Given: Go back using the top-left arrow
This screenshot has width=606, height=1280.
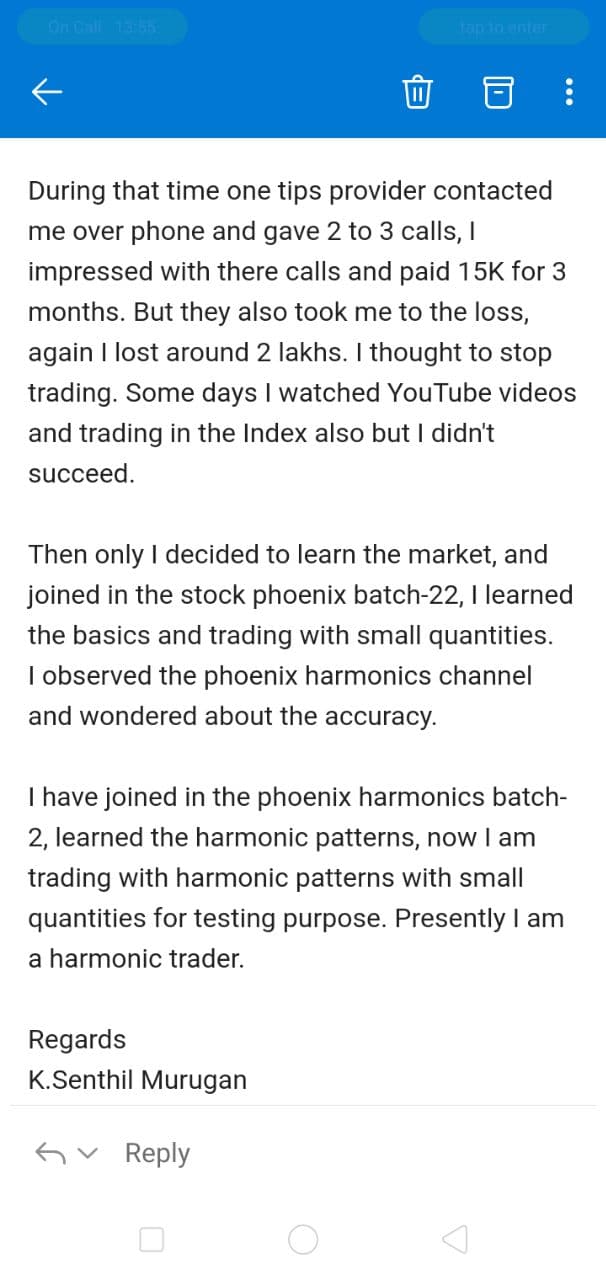Looking at the screenshot, I should [x=47, y=93].
